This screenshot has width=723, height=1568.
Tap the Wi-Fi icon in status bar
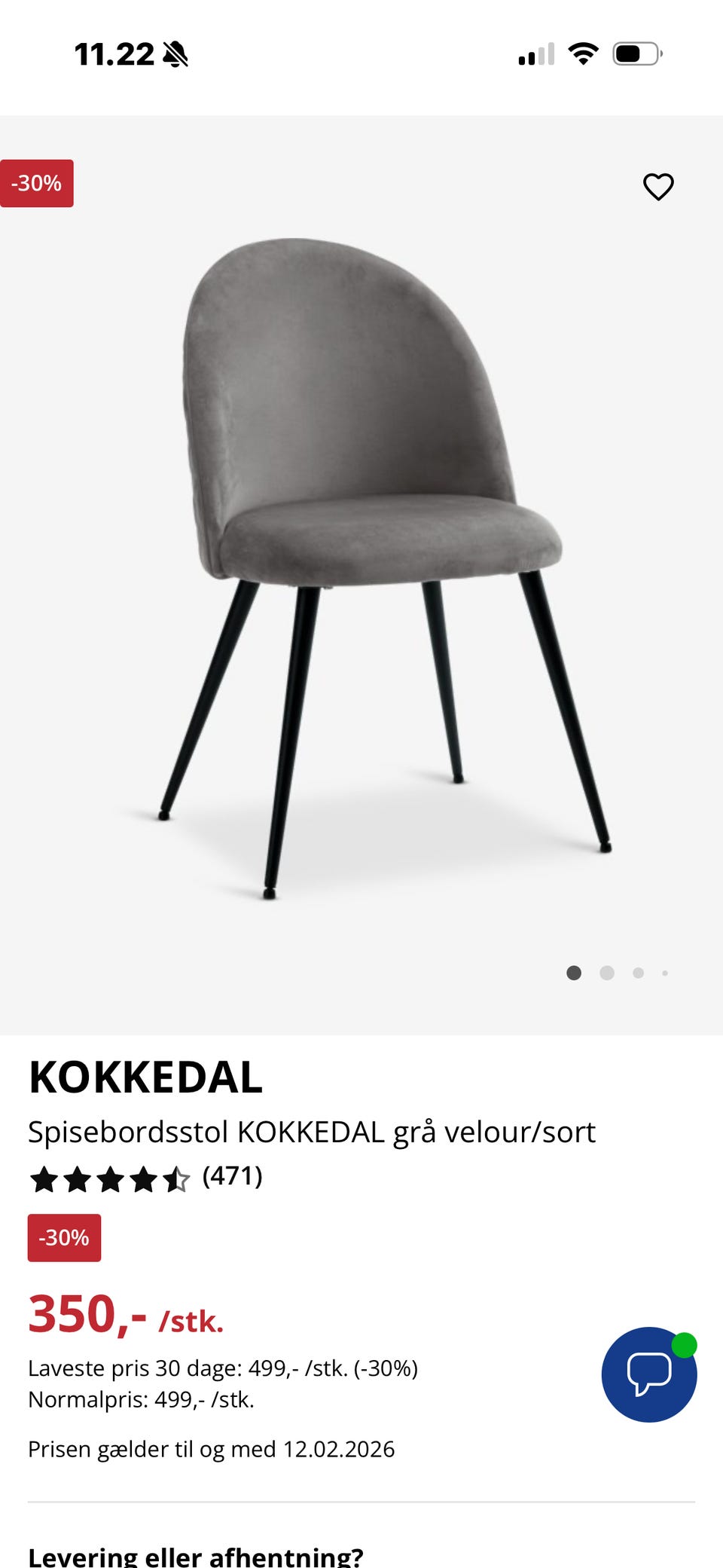tap(583, 53)
